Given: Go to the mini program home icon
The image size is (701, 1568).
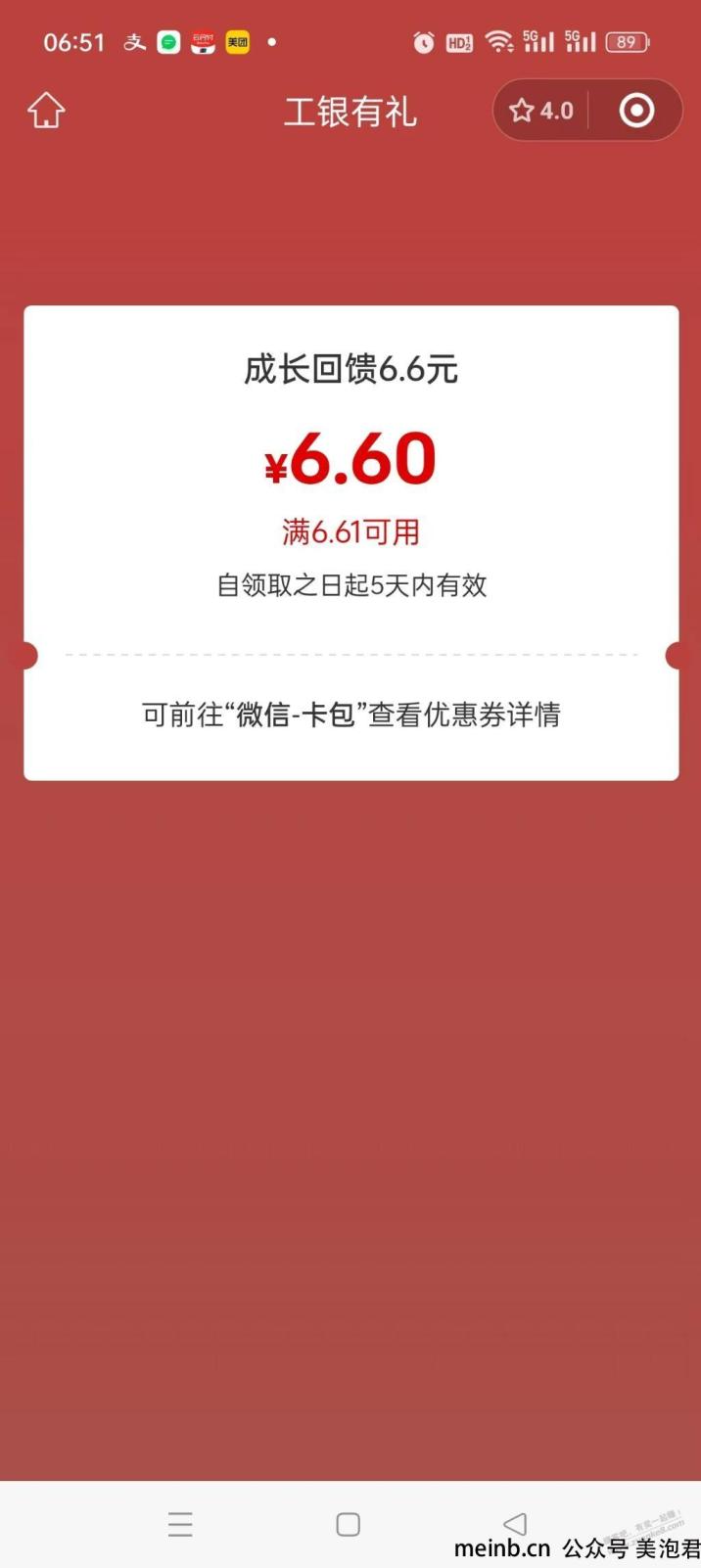Looking at the screenshot, I should (46, 111).
